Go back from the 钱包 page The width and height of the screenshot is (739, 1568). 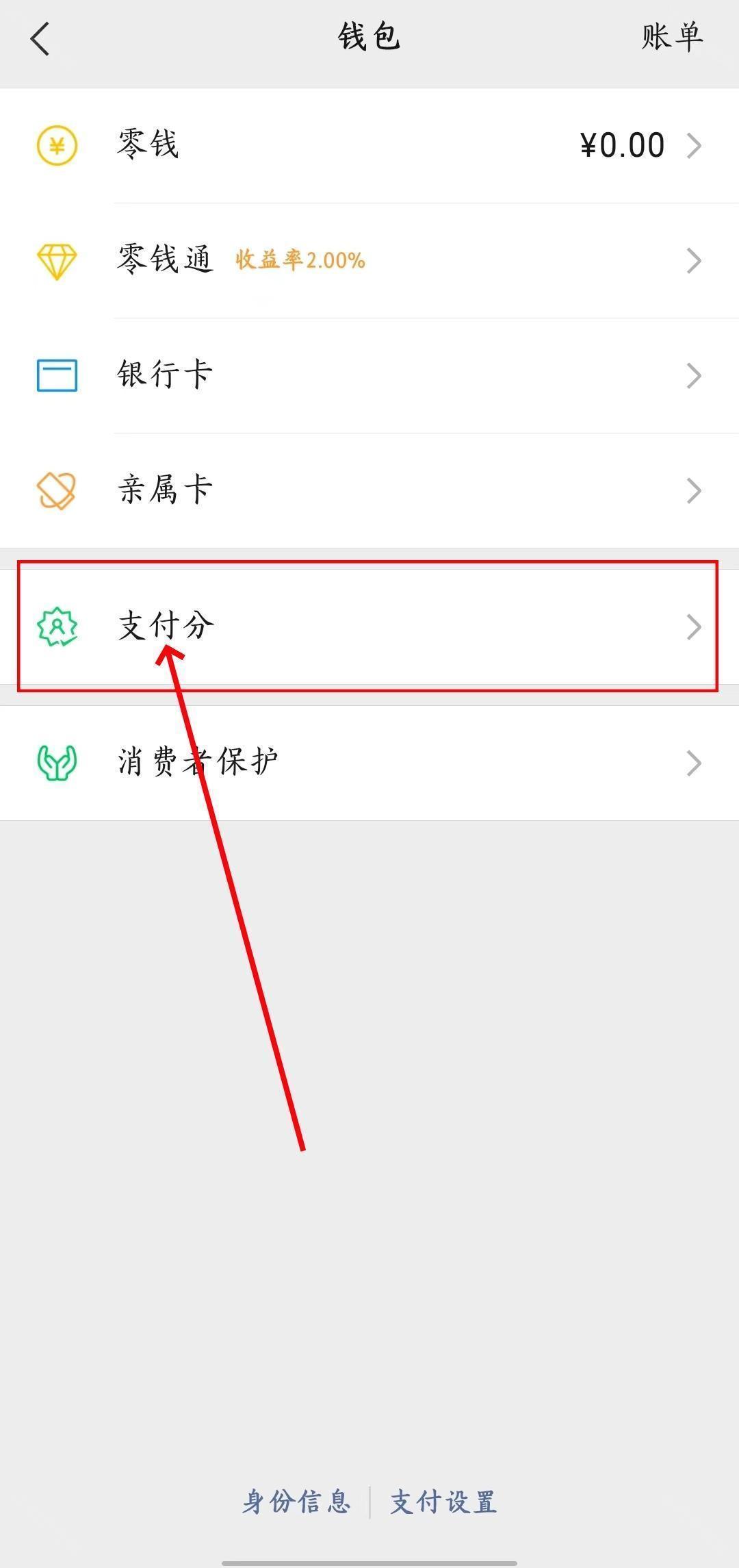40,38
